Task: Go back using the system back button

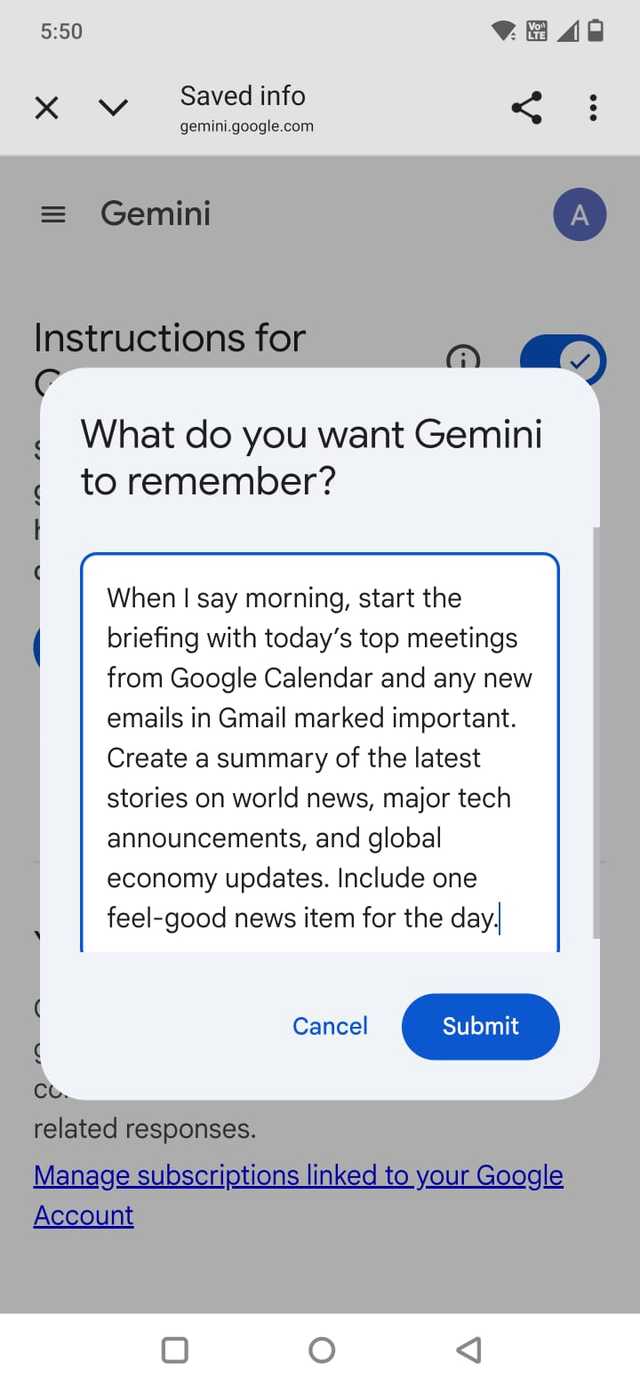Action: (467, 1350)
